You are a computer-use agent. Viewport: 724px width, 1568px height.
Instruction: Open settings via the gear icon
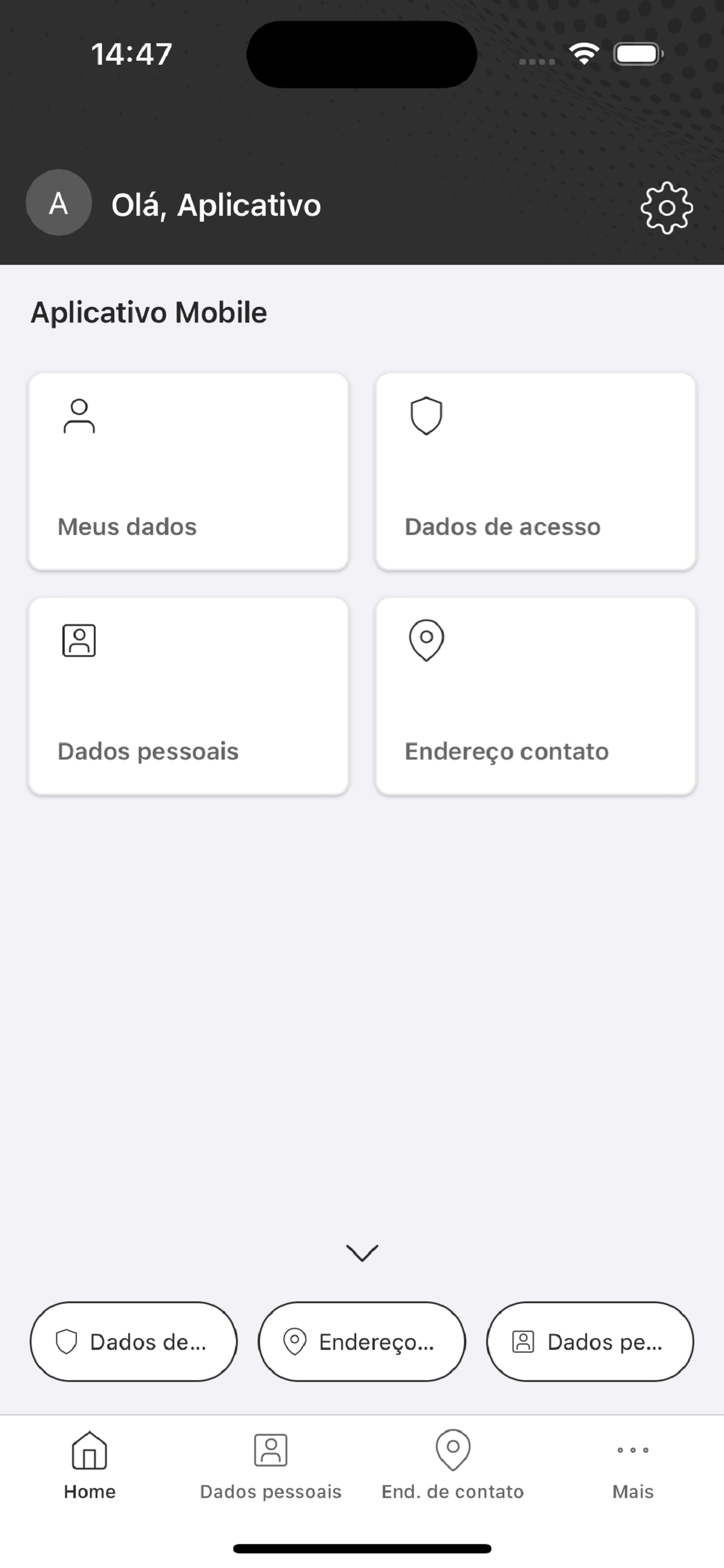point(666,208)
